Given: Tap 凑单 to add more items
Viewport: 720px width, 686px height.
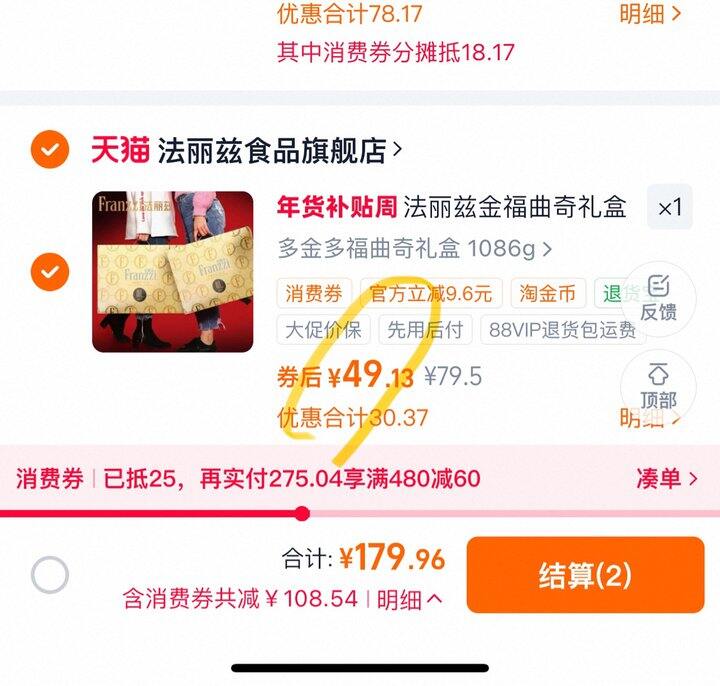Looking at the screenshot, I should [x=667, y=479].
